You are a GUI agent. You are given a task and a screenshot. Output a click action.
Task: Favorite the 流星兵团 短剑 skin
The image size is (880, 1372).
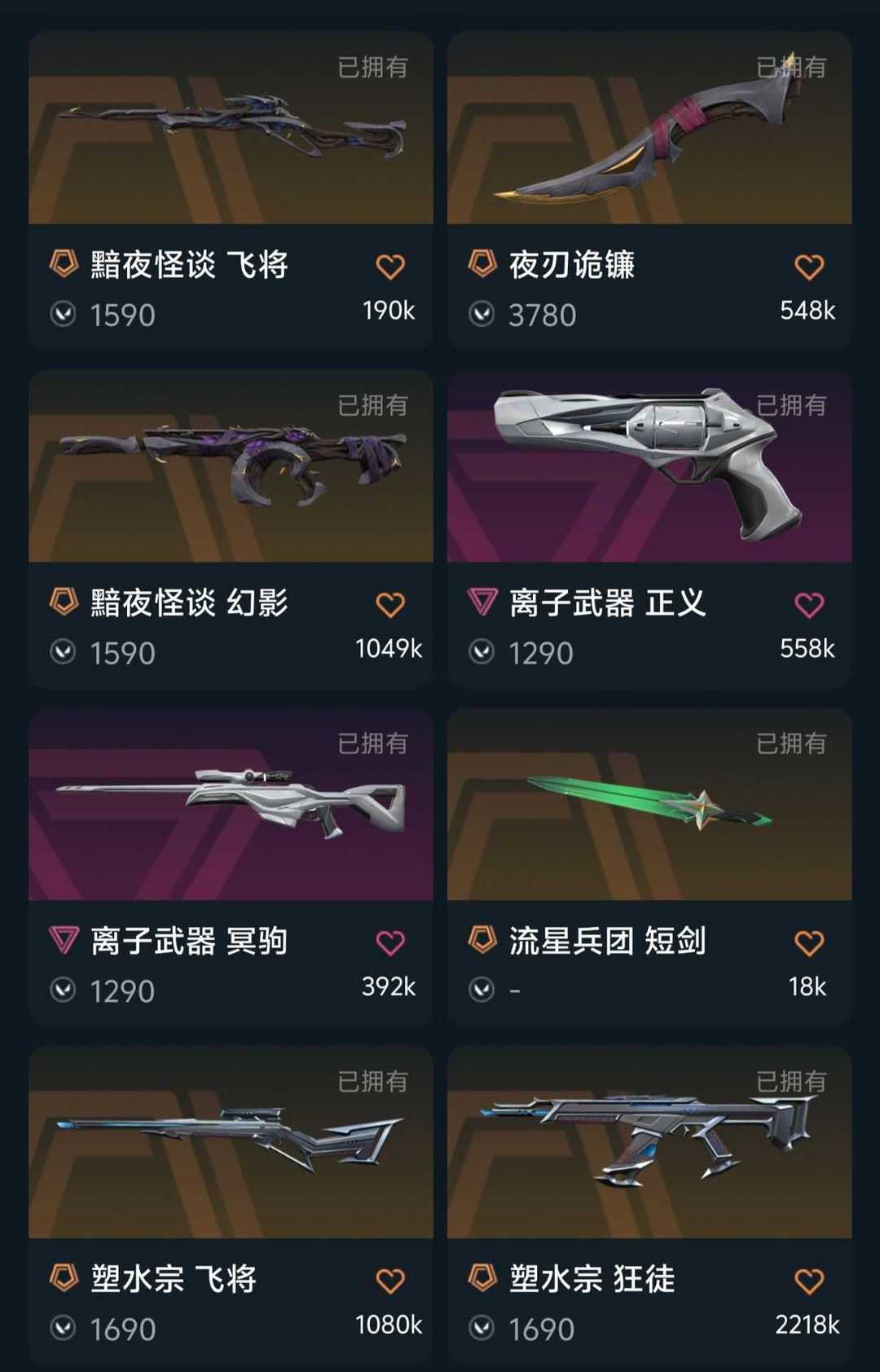tap(809, 943)
